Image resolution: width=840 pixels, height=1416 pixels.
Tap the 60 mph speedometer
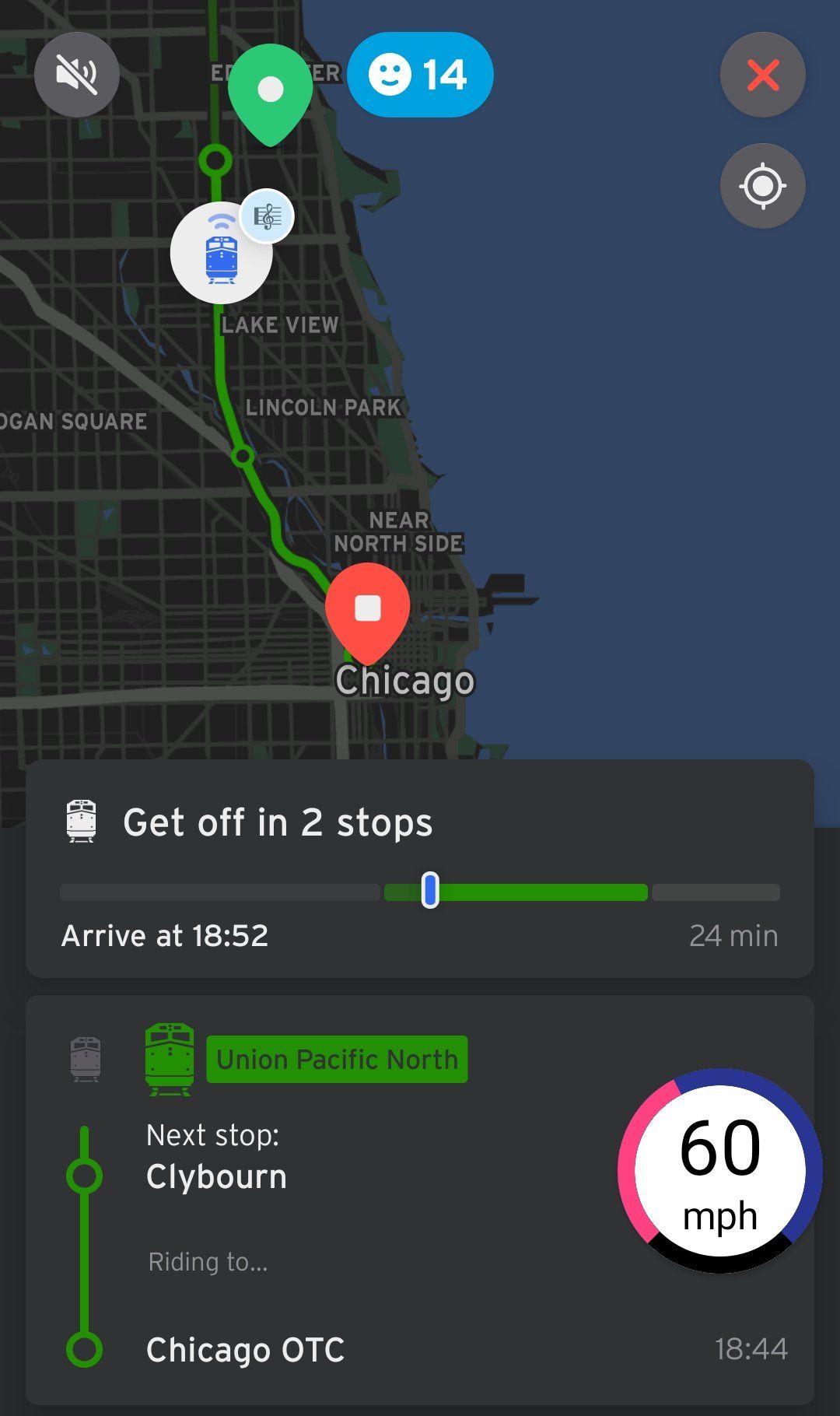[x=720, y=1170]
